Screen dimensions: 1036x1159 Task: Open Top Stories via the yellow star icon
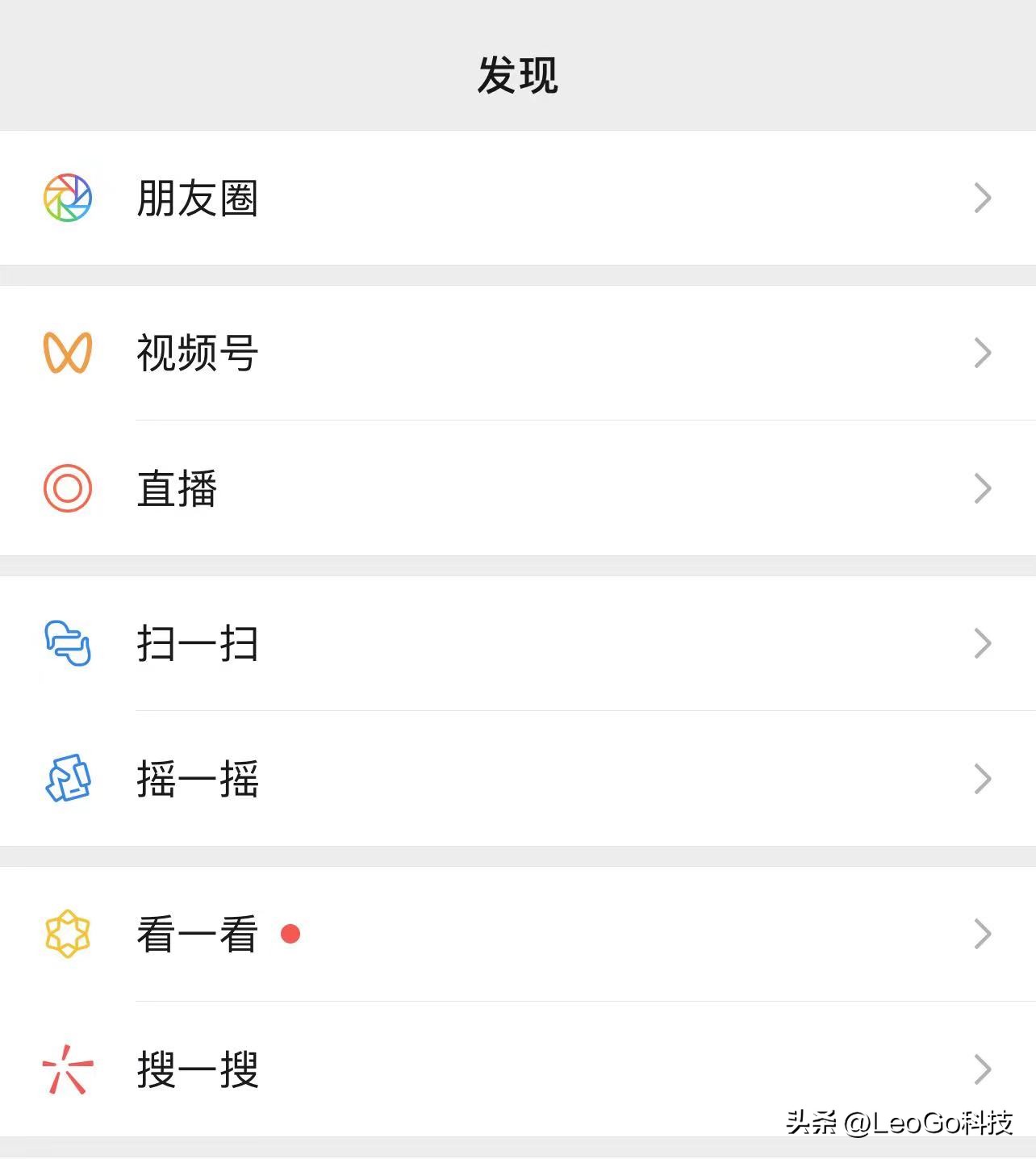click(x=69, y=934)
